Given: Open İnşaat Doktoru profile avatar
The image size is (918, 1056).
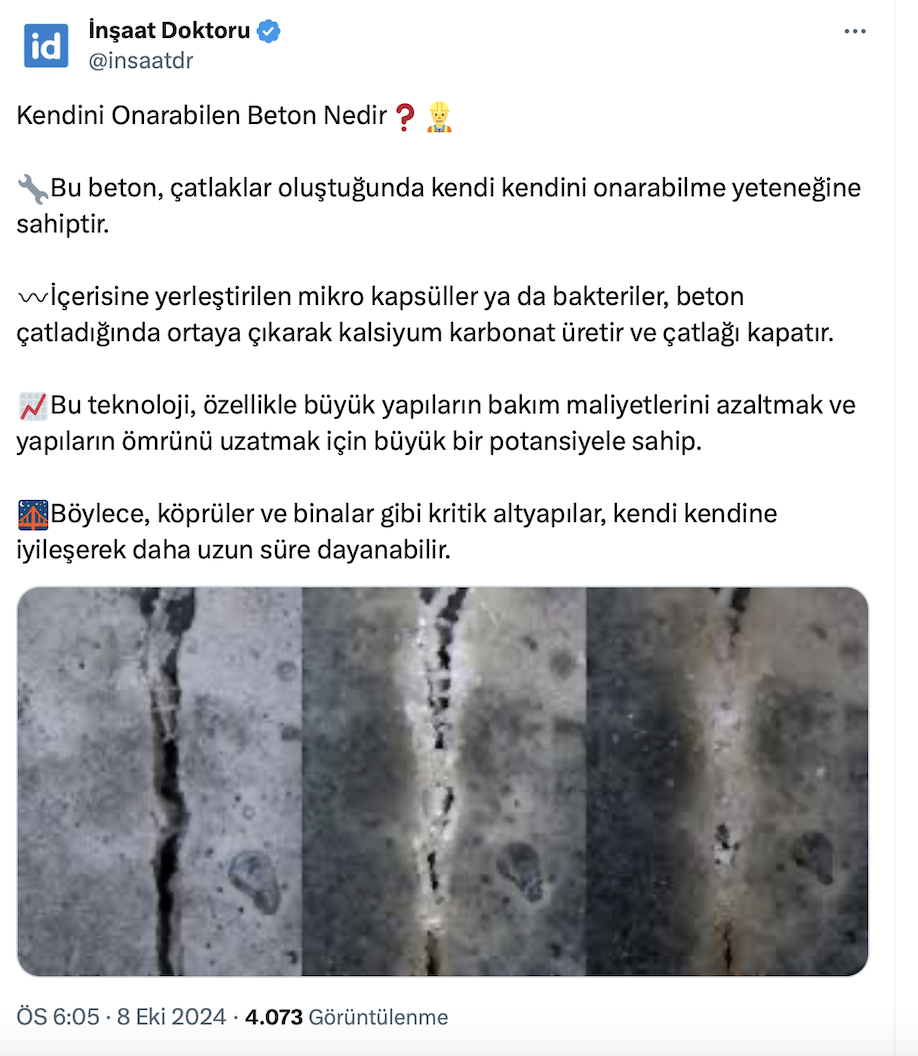Looking at the screenshot, I should coord(46,45).
